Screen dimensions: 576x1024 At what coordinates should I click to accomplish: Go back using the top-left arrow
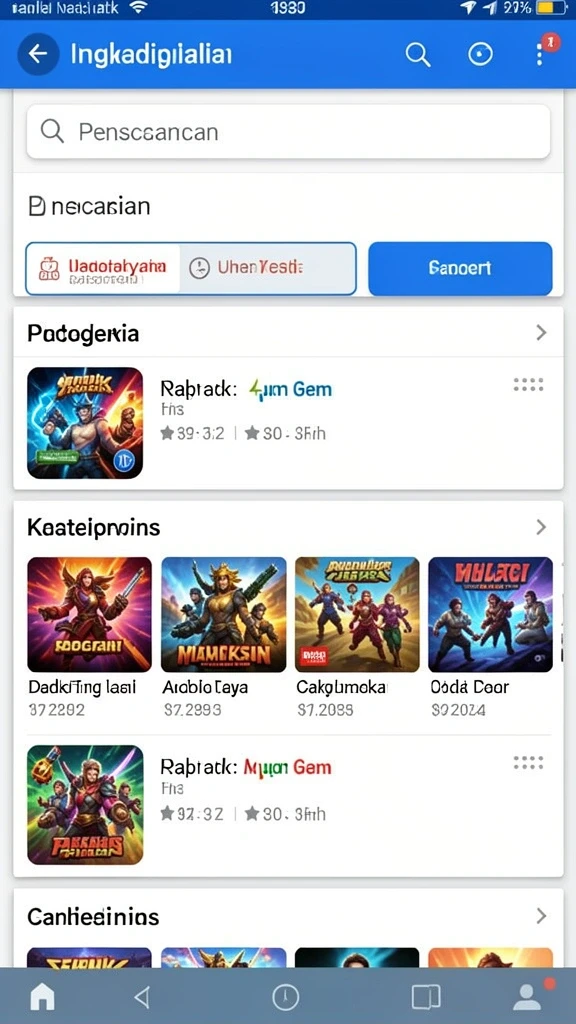tap(38, 54)
